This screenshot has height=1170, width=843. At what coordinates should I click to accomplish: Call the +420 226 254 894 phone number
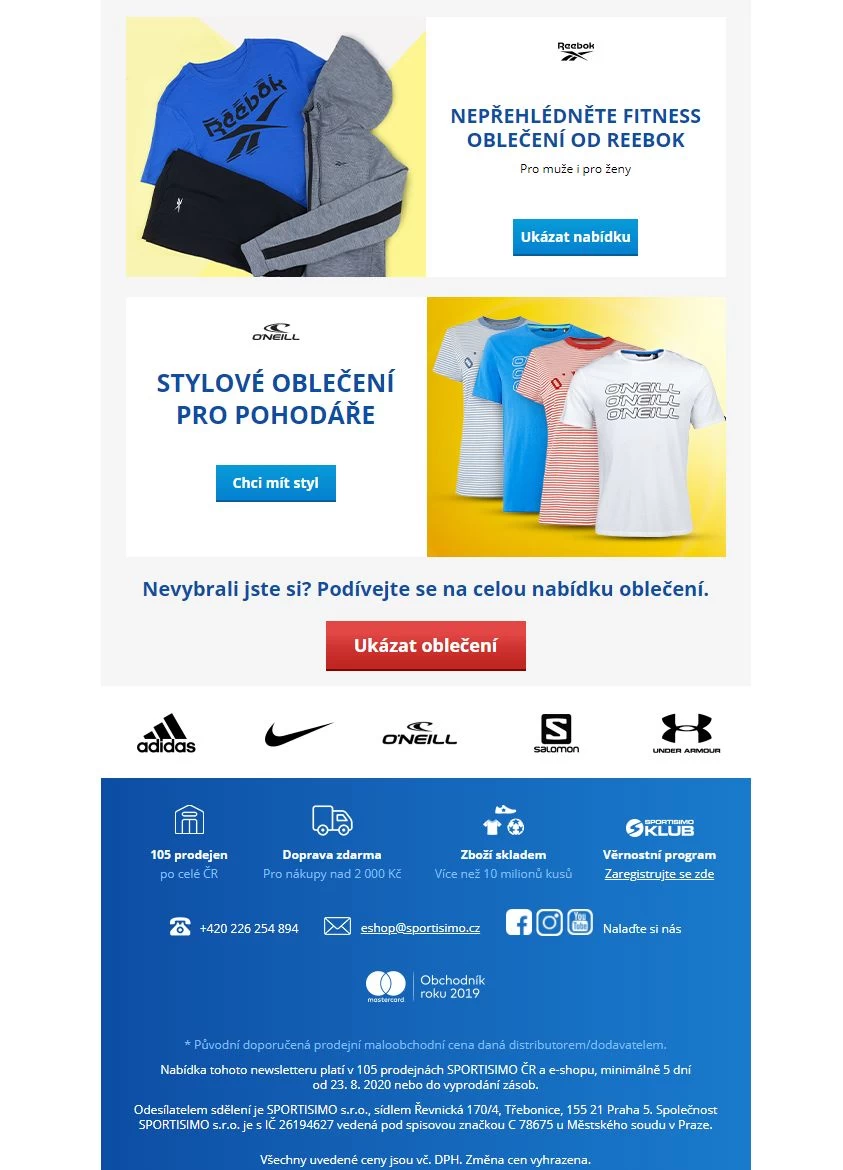(x=248, y=928)
